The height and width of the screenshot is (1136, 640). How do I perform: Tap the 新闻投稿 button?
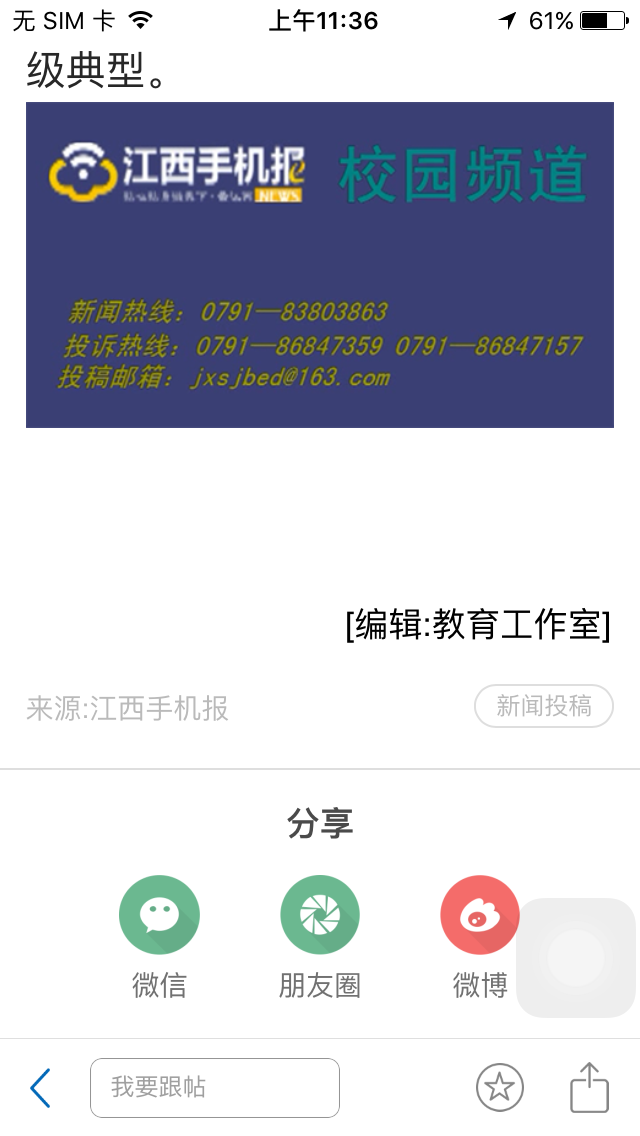click(x=543, y=707)
